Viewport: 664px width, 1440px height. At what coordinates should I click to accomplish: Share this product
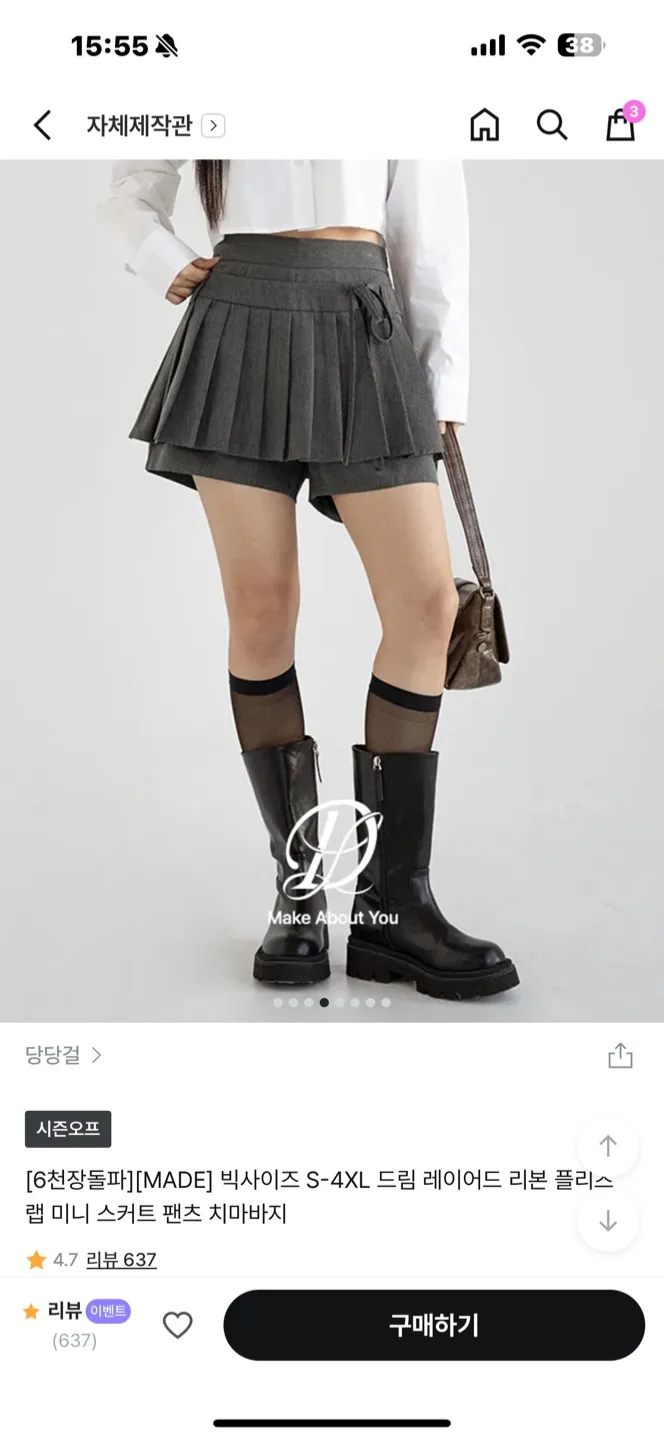(x=620, y=1055)
